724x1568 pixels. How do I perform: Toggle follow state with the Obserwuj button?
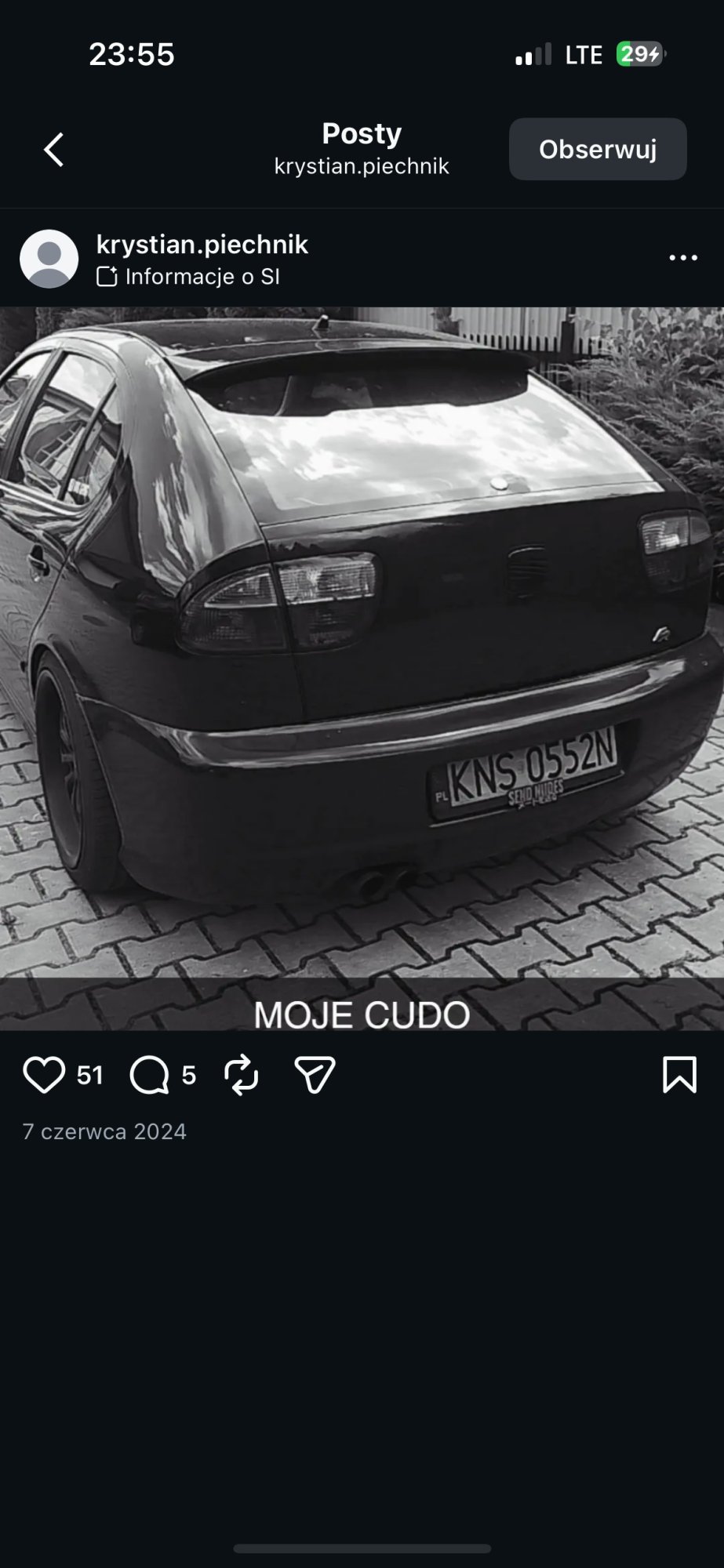[597, 149]
